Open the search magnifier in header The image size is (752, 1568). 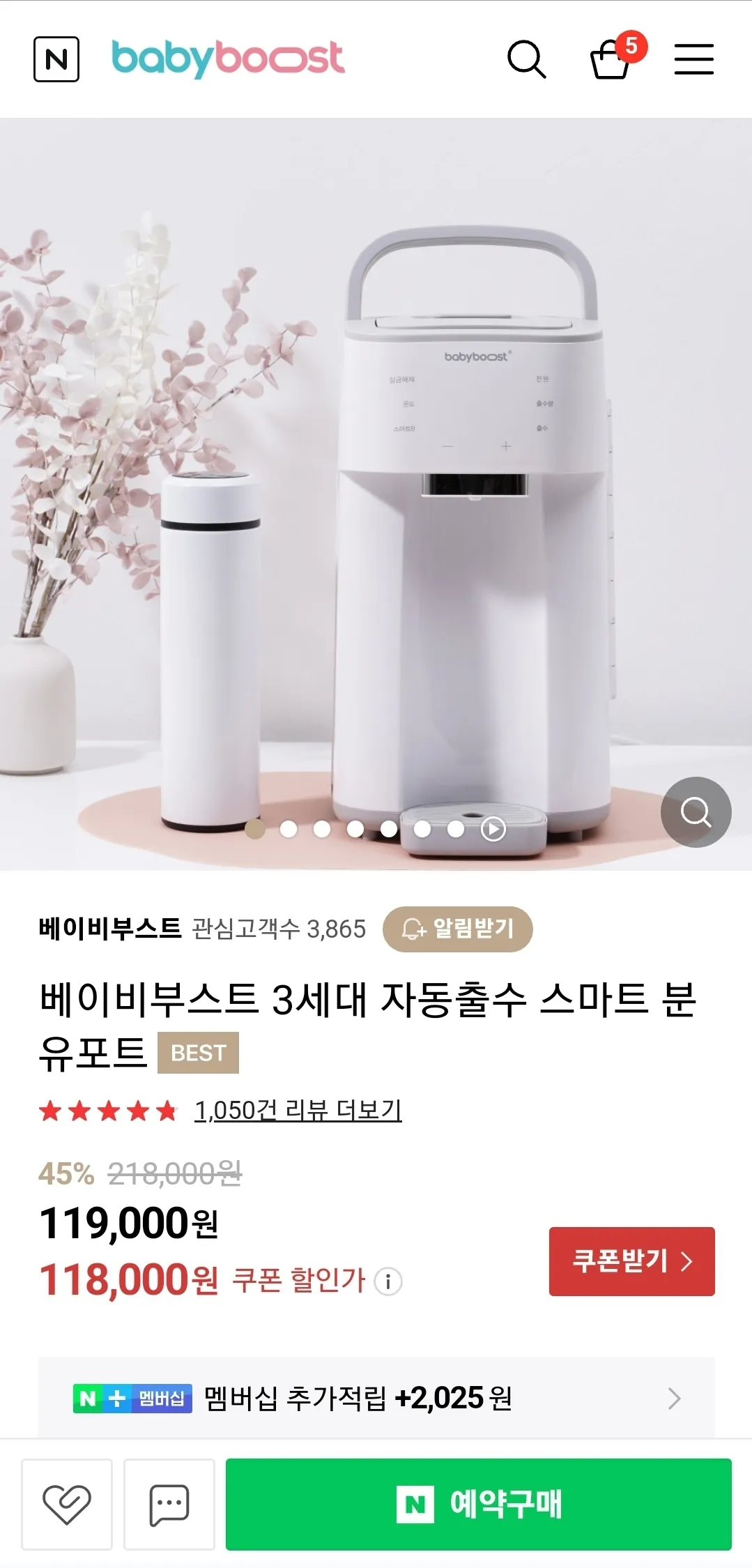coord(526,59)
